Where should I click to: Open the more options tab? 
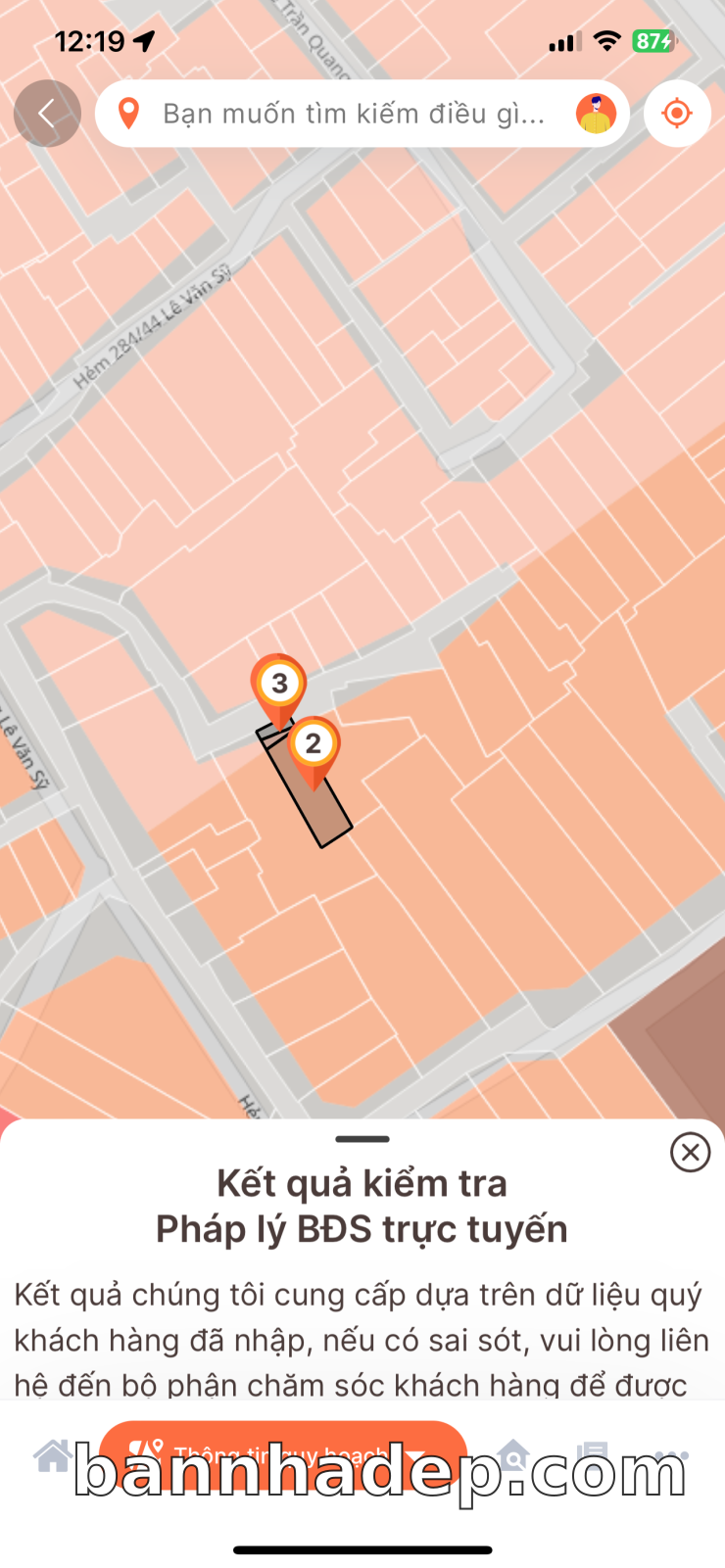click(672, 1455)
